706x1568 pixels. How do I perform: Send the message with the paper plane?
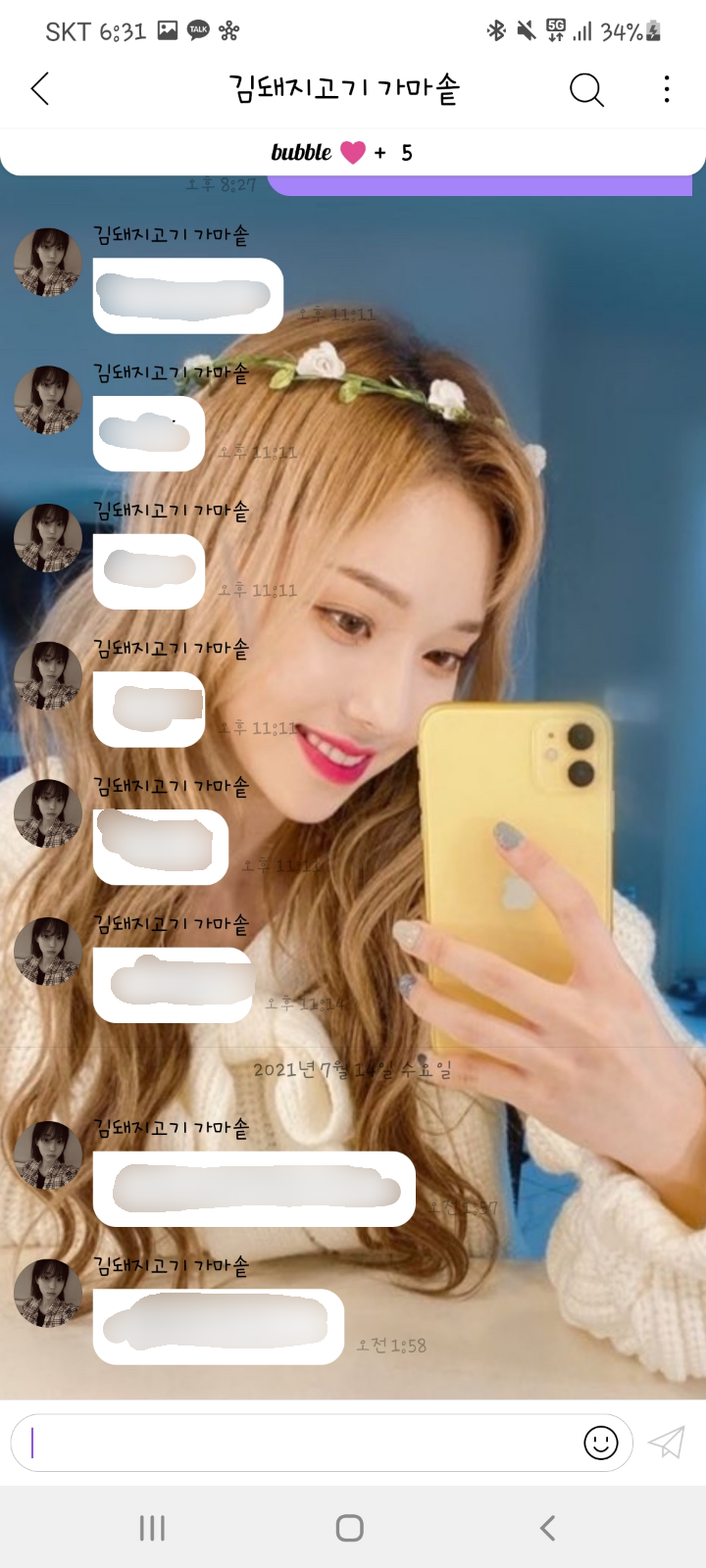(667, 1443)
